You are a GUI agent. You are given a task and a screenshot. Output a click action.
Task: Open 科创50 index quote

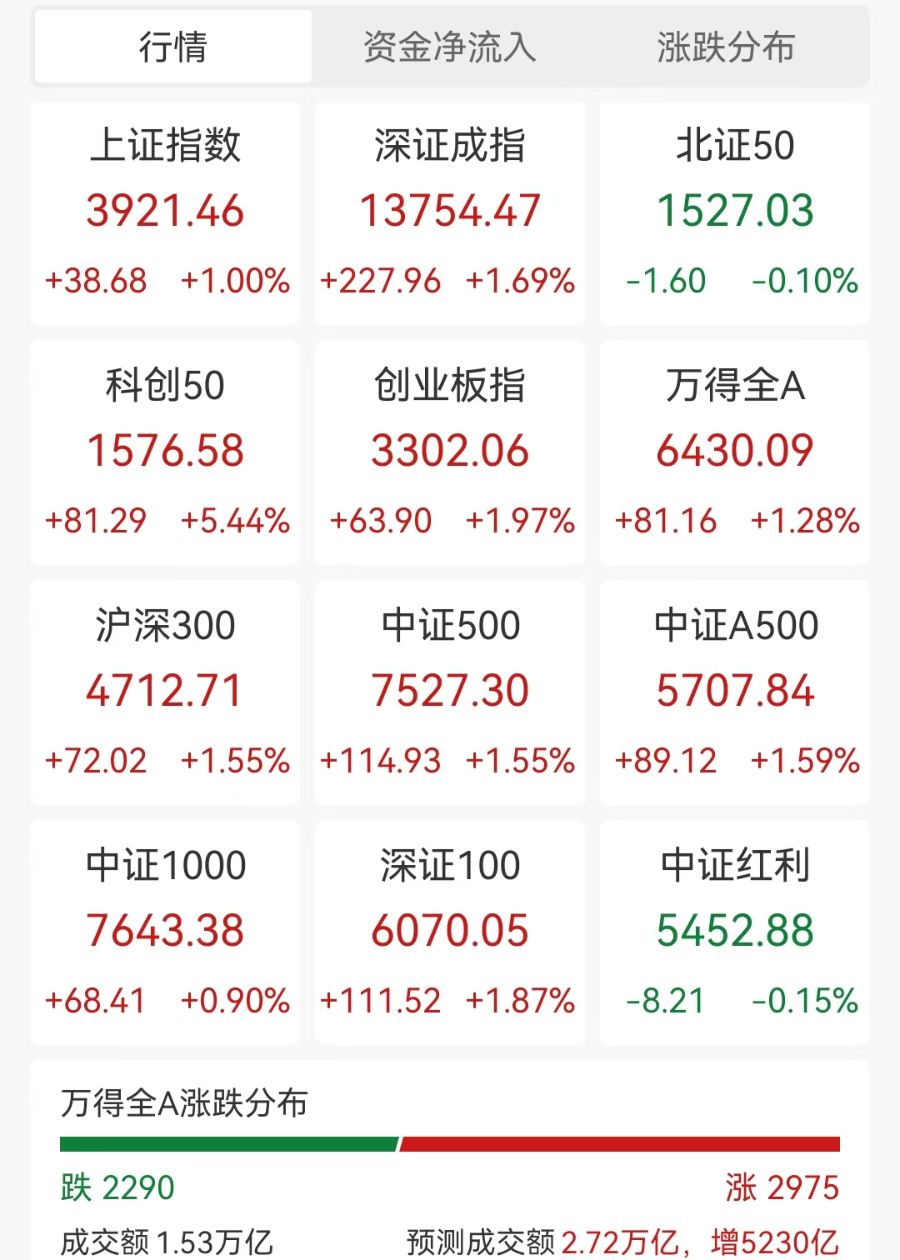(x=165, y=452)
